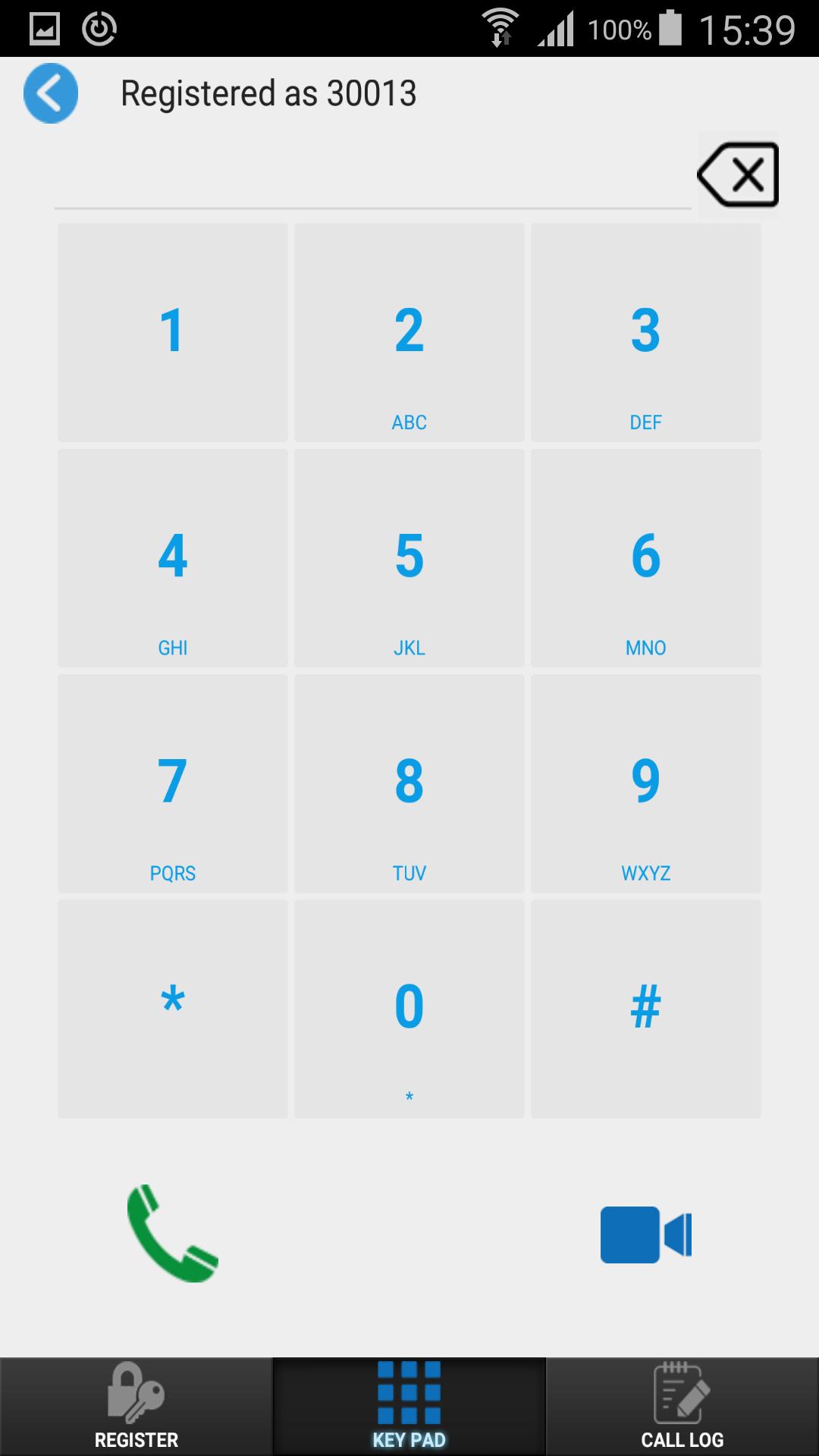Enter the star key
The height and width of the screenshot is (1456, 819).
[173, 1009]
